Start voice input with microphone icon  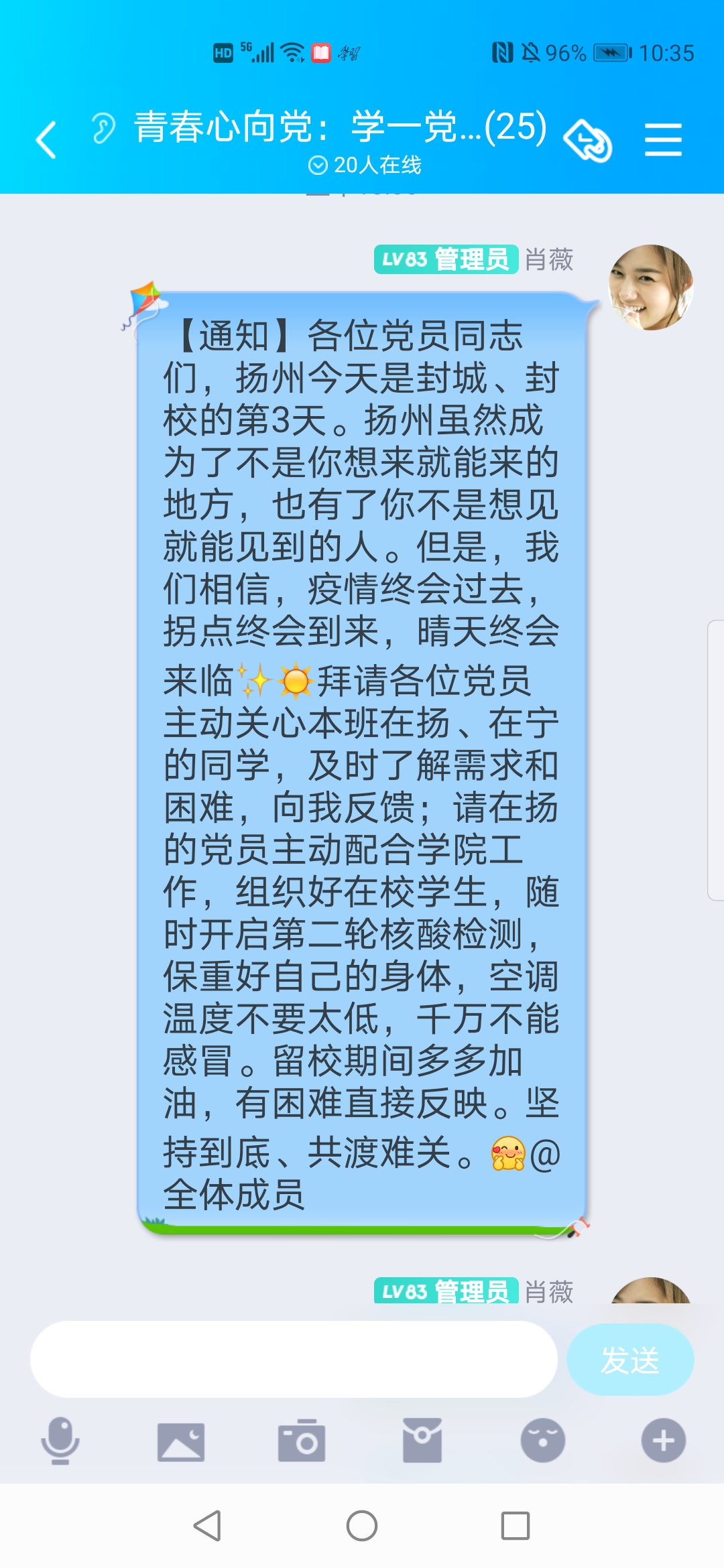point(60,1441)
